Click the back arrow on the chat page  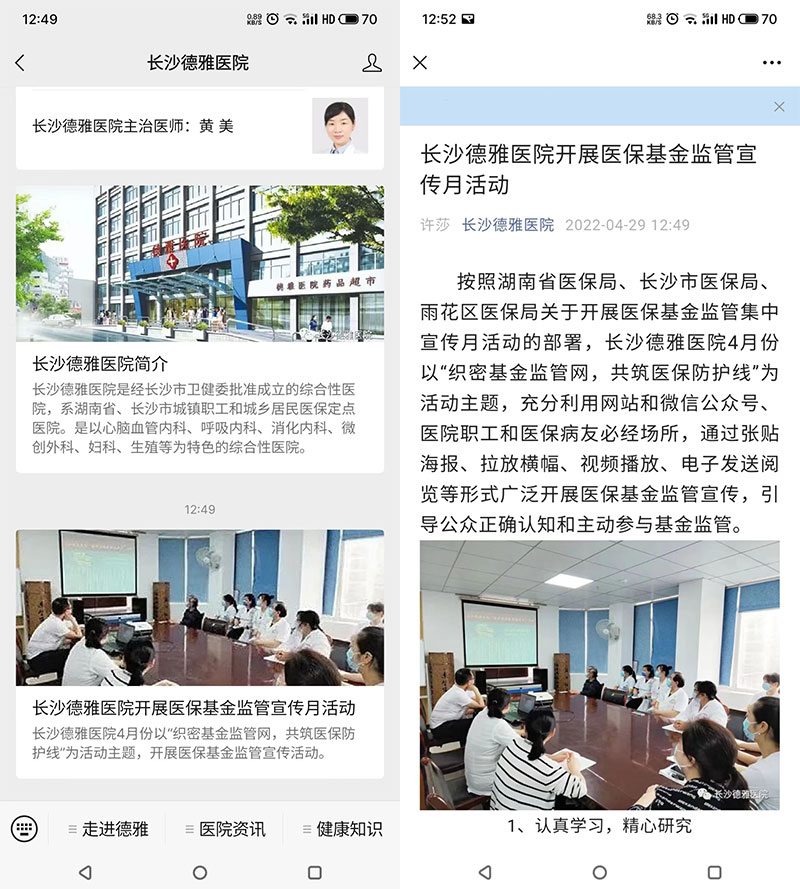(20, 62)
